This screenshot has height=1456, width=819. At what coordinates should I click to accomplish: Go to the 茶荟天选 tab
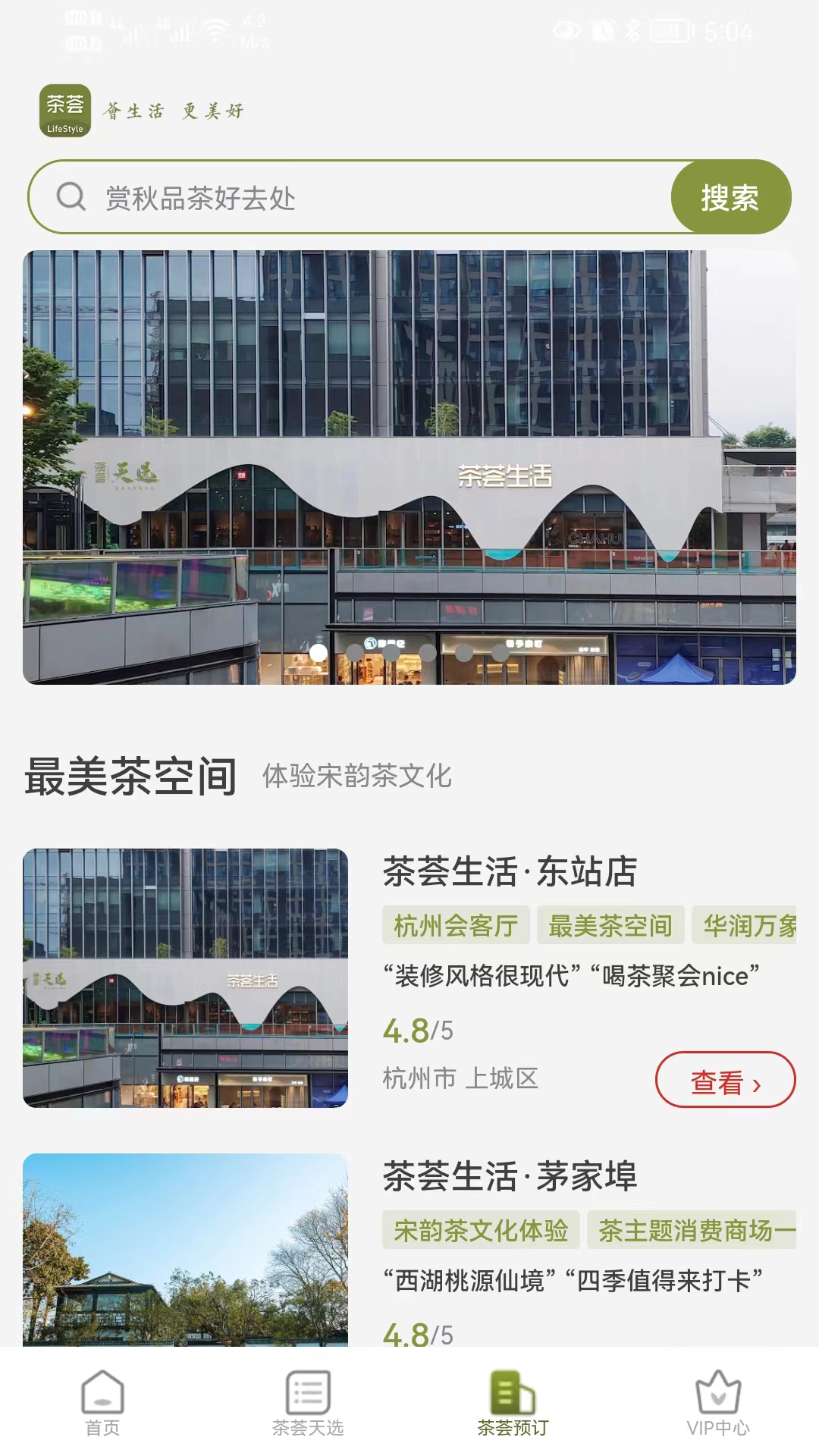click(308, 1403)
